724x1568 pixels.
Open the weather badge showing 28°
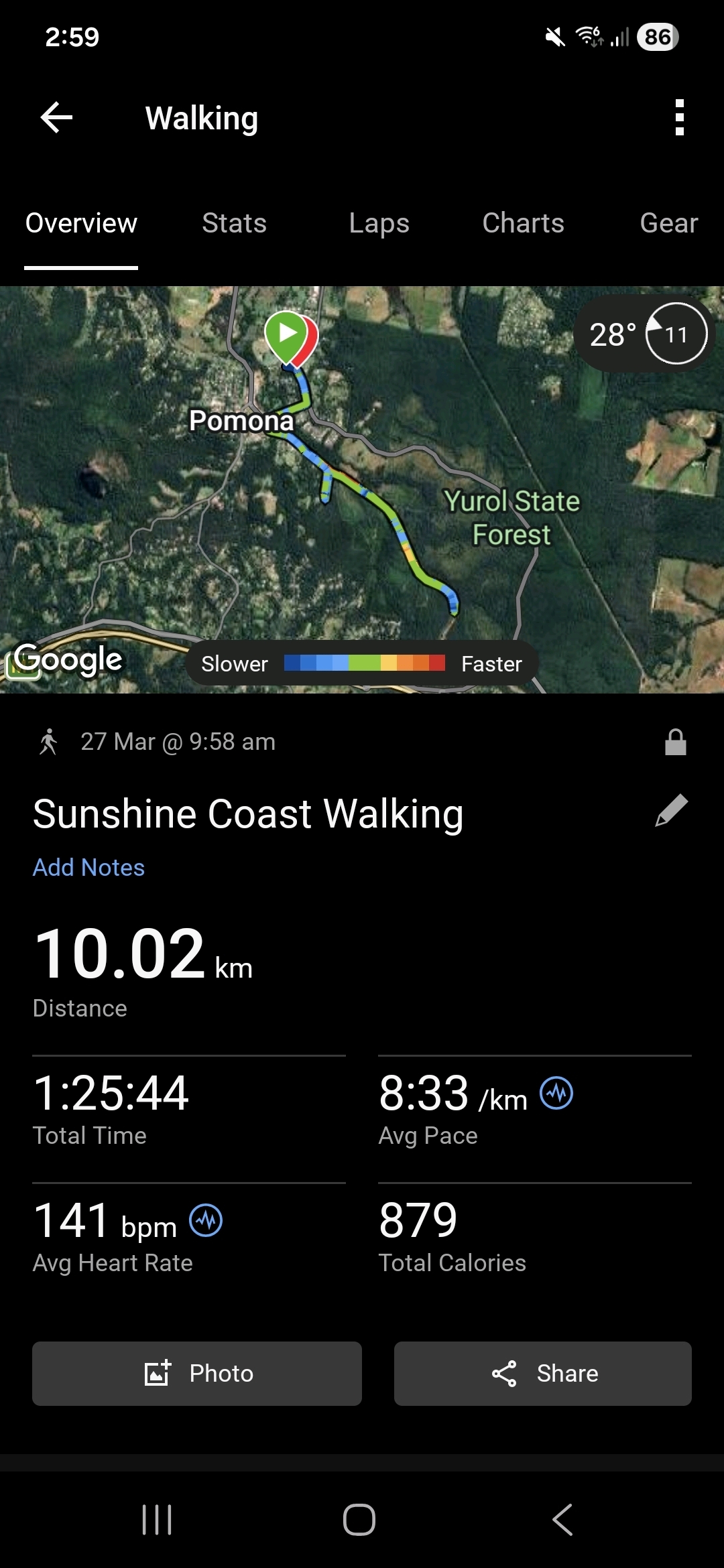pyautogui.click(x=644, y=334)
